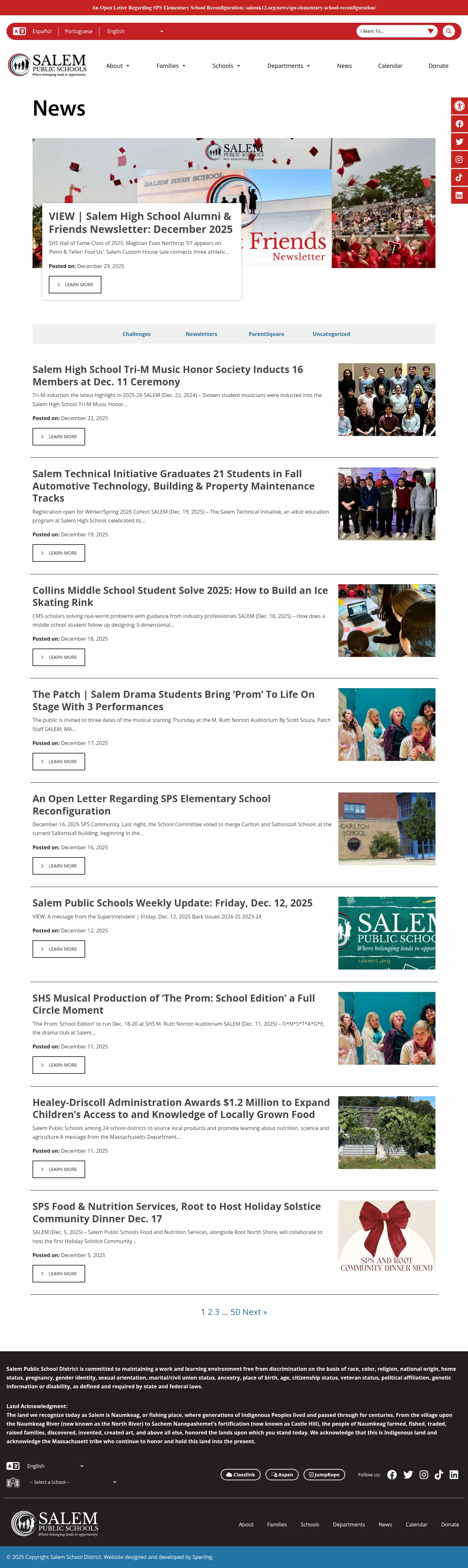Open the TikTok icon in the side bar

(460, 178)
